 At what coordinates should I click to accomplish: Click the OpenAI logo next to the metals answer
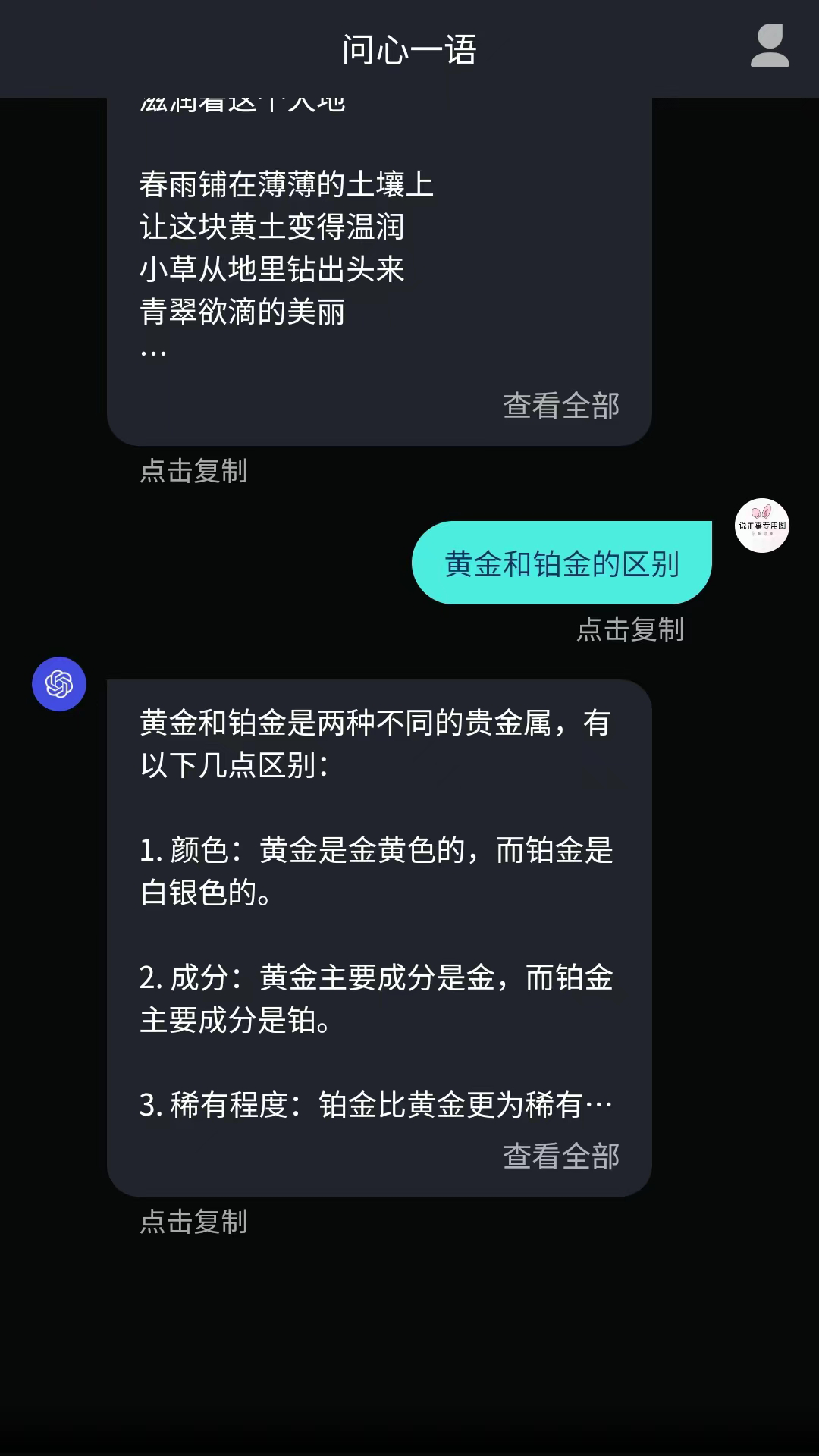click(x=59, y=683)
